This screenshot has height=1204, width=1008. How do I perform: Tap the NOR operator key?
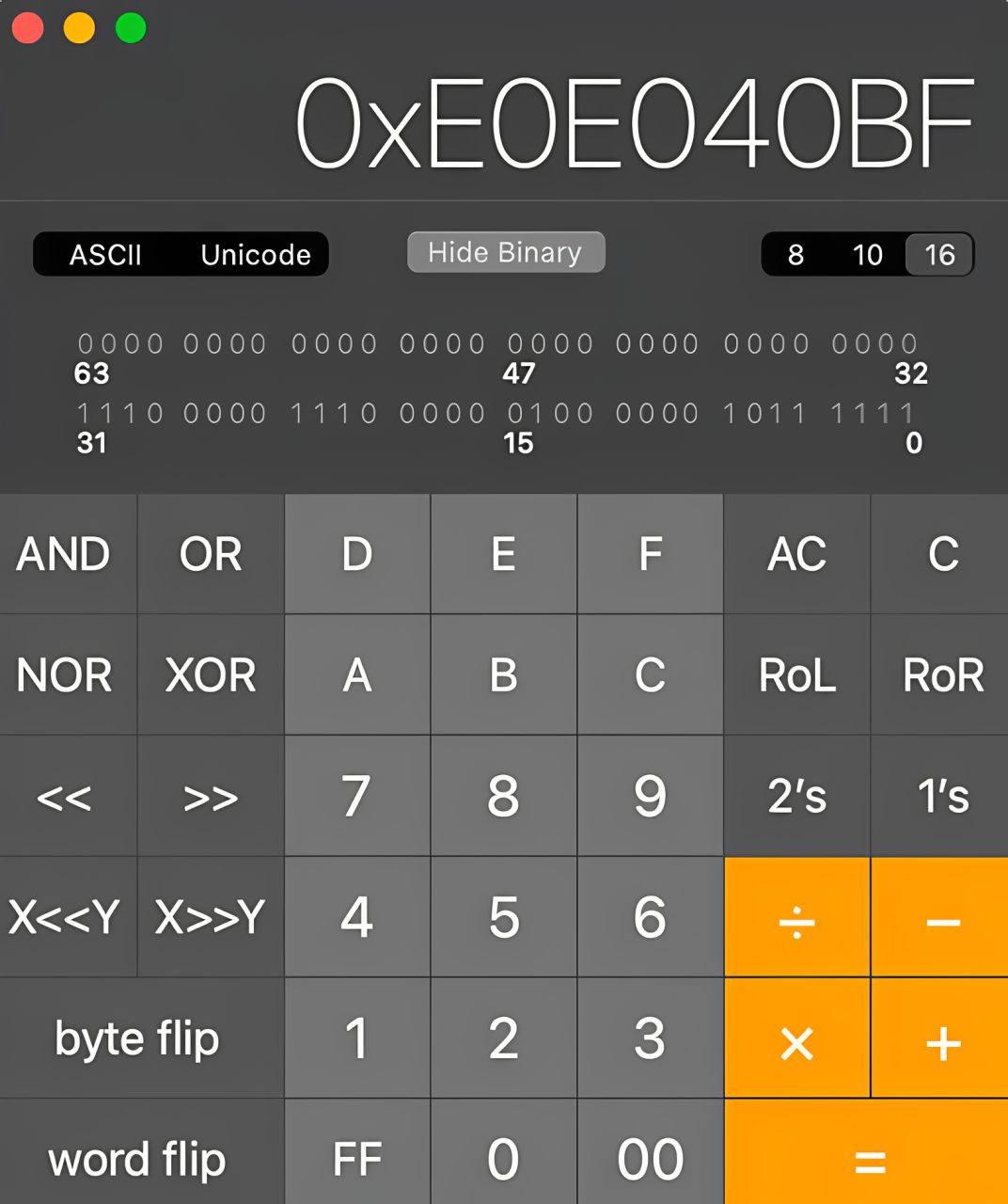pos(64,675)
